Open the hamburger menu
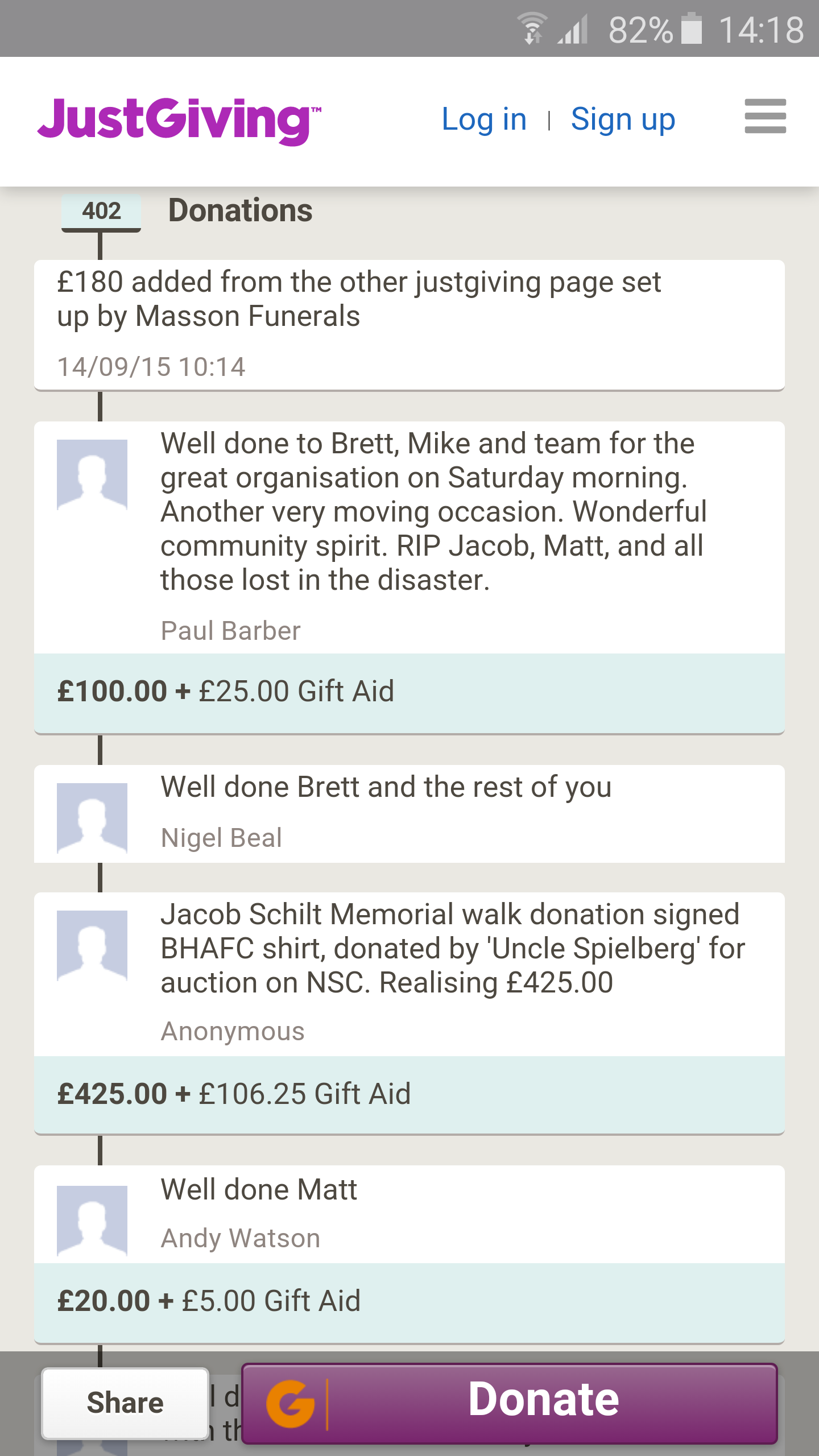819x1456 pixels. (765, 117)
